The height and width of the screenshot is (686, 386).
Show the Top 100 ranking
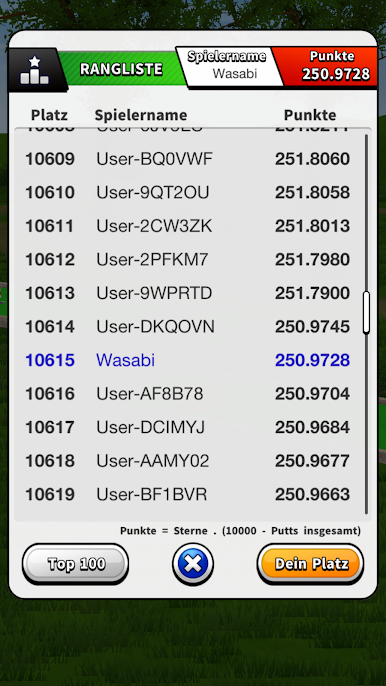pyautogui.click(x=75, y=564)
